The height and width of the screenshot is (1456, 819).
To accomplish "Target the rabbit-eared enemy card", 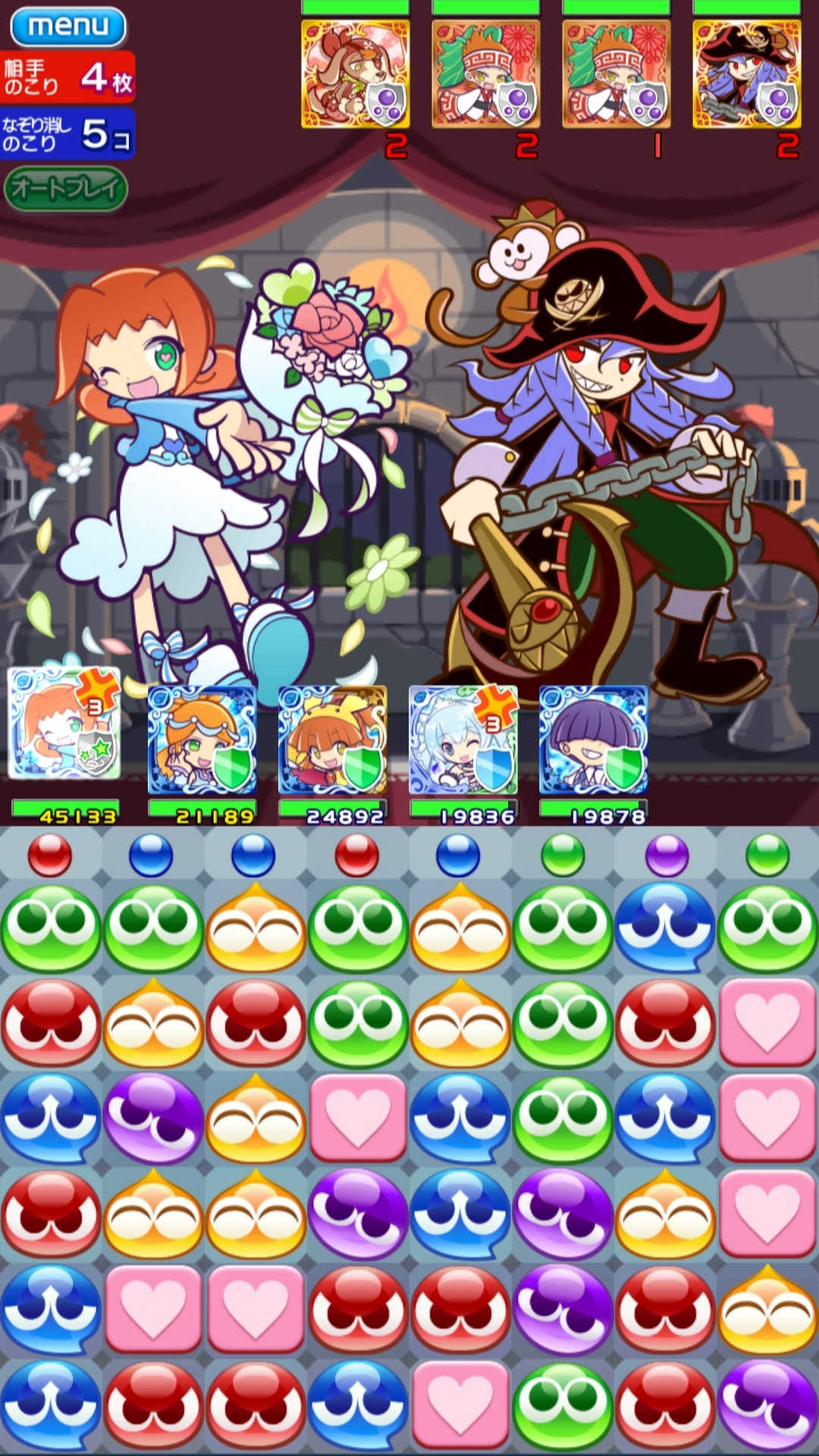I will click(x=355, y=74).
